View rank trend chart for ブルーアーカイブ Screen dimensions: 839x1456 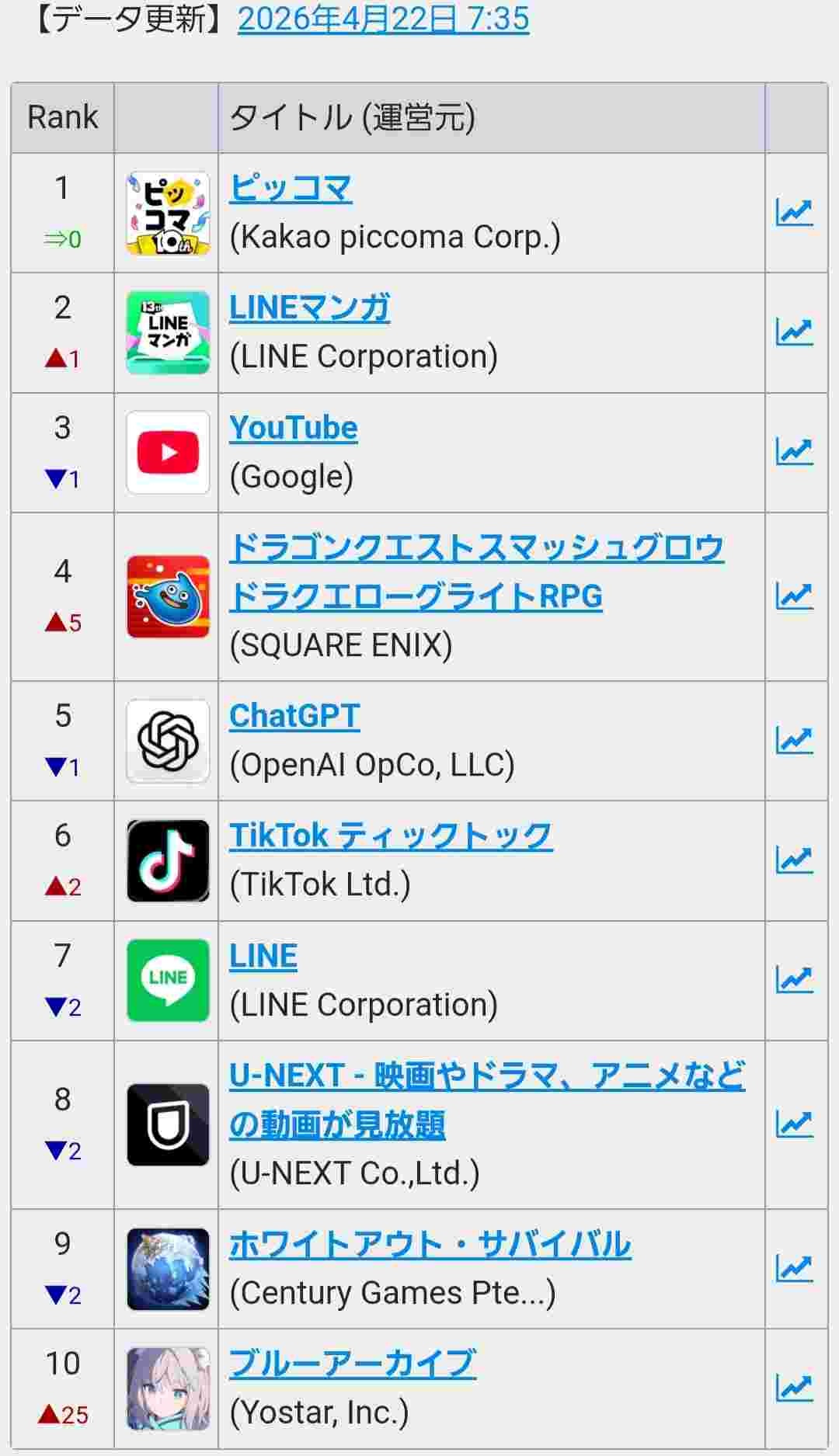794,1388
